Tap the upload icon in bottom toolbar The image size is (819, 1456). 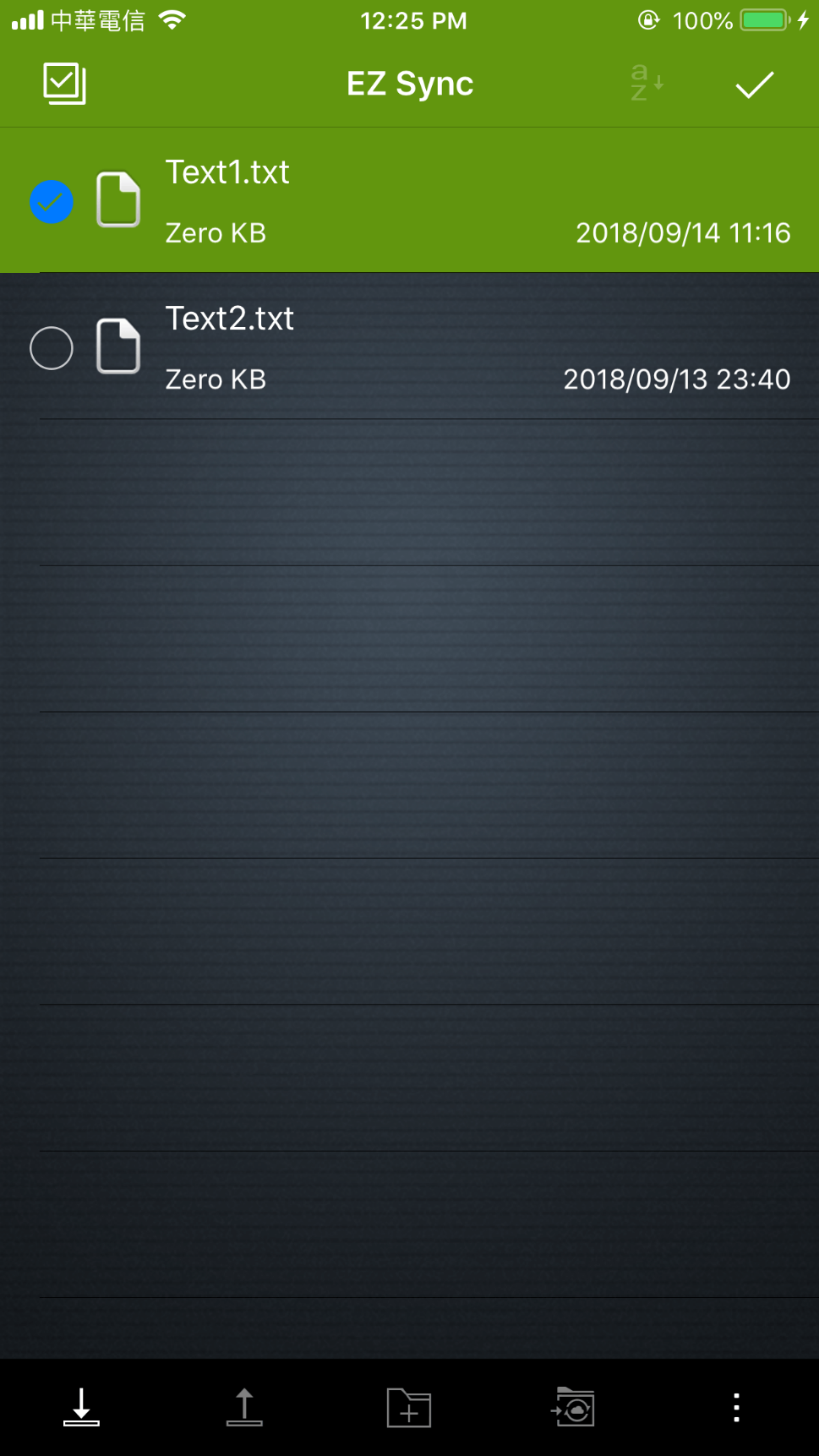(244, 1407)
